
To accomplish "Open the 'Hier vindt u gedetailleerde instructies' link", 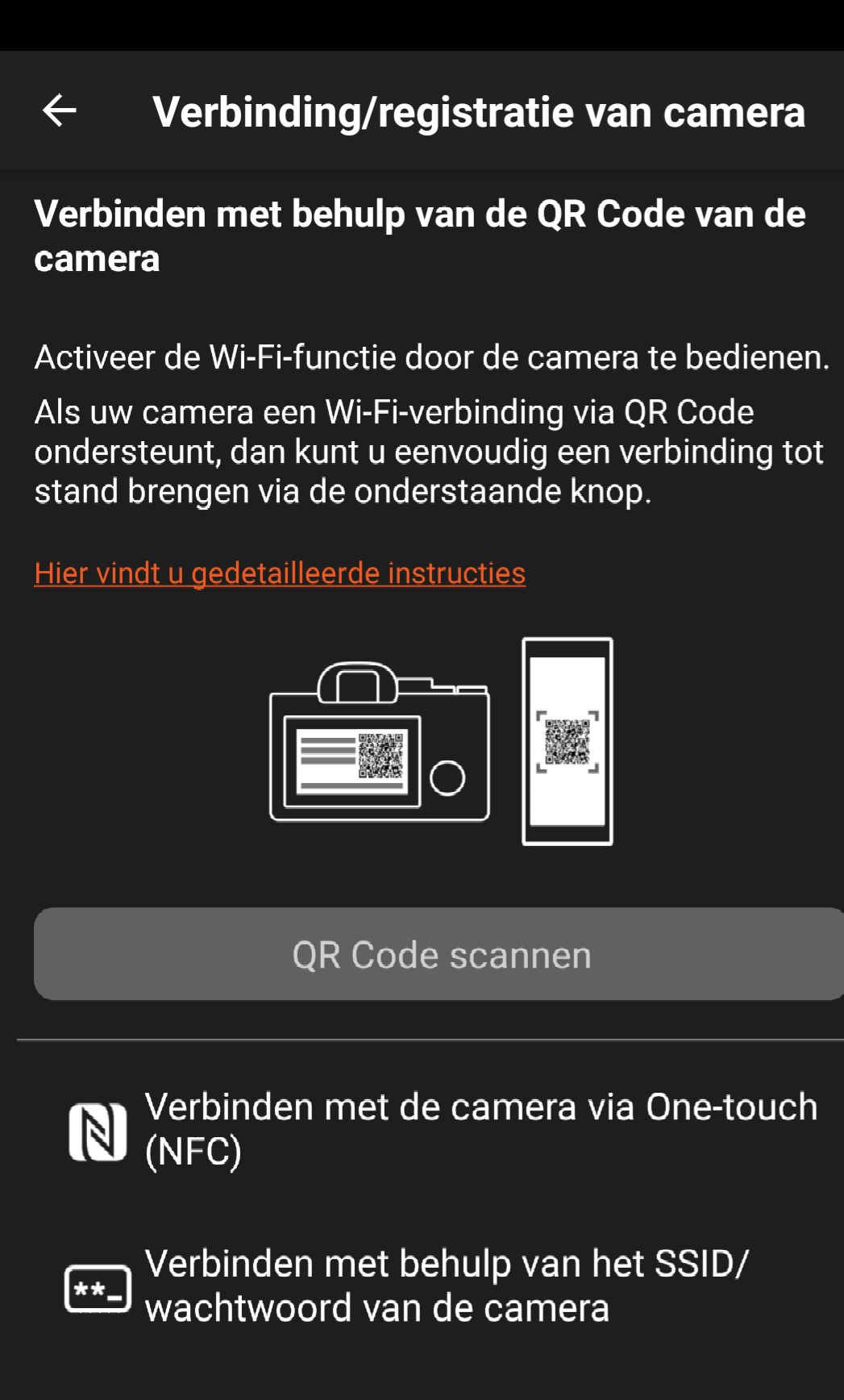I will (280, 573).
